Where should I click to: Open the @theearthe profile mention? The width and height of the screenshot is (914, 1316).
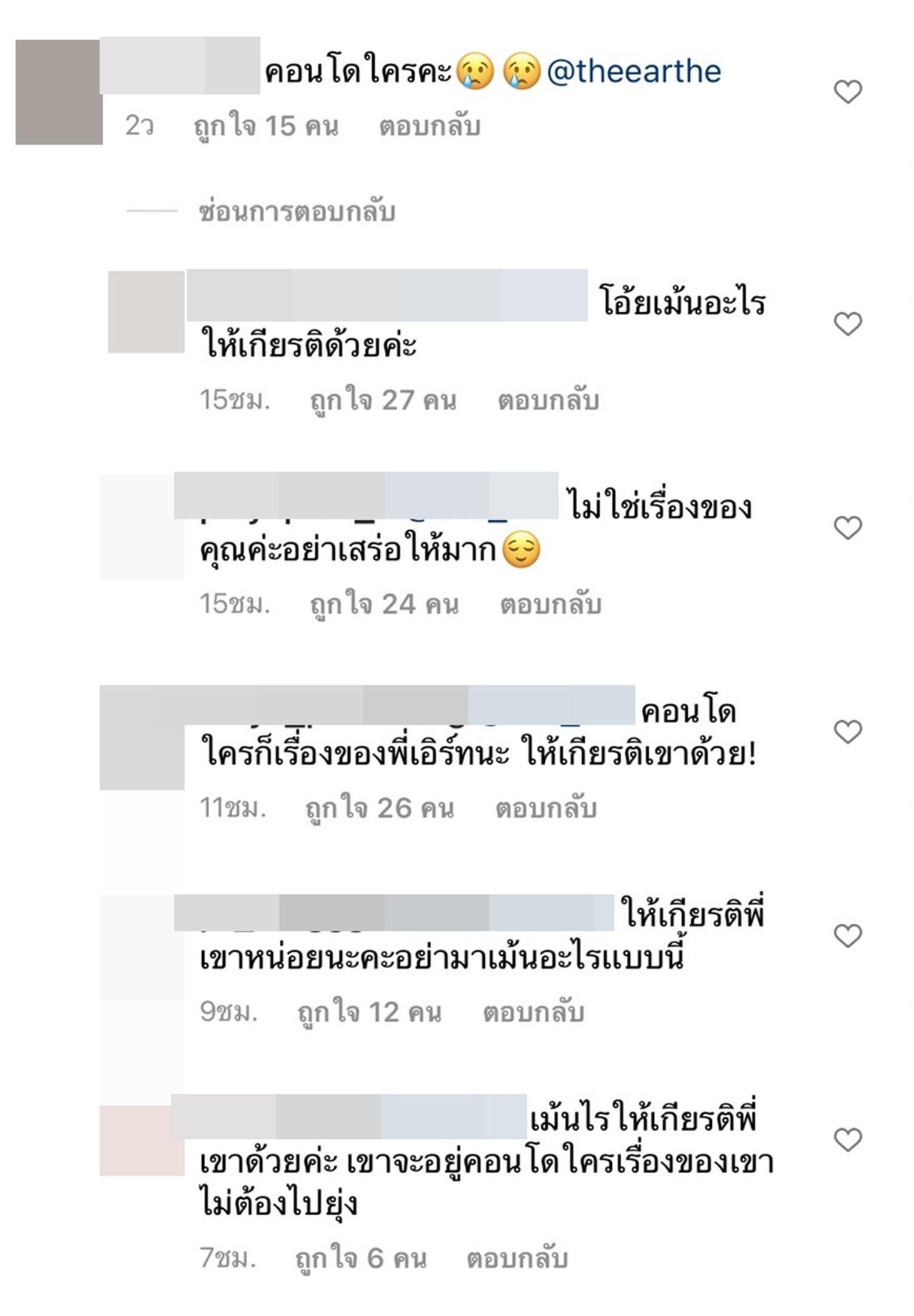click(634, 71)
